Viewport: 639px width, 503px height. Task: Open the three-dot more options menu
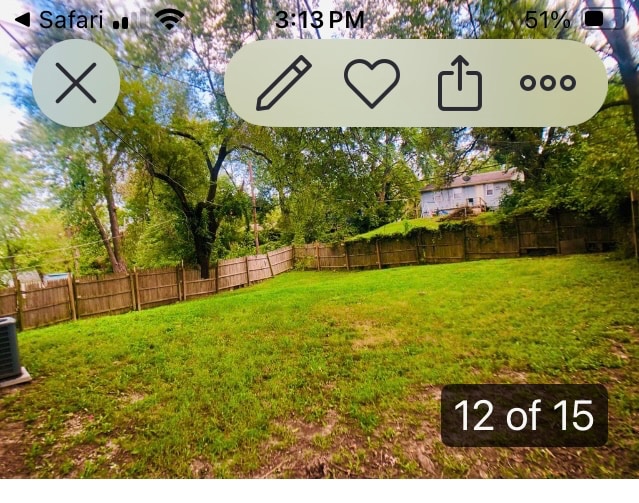point(548,83)
